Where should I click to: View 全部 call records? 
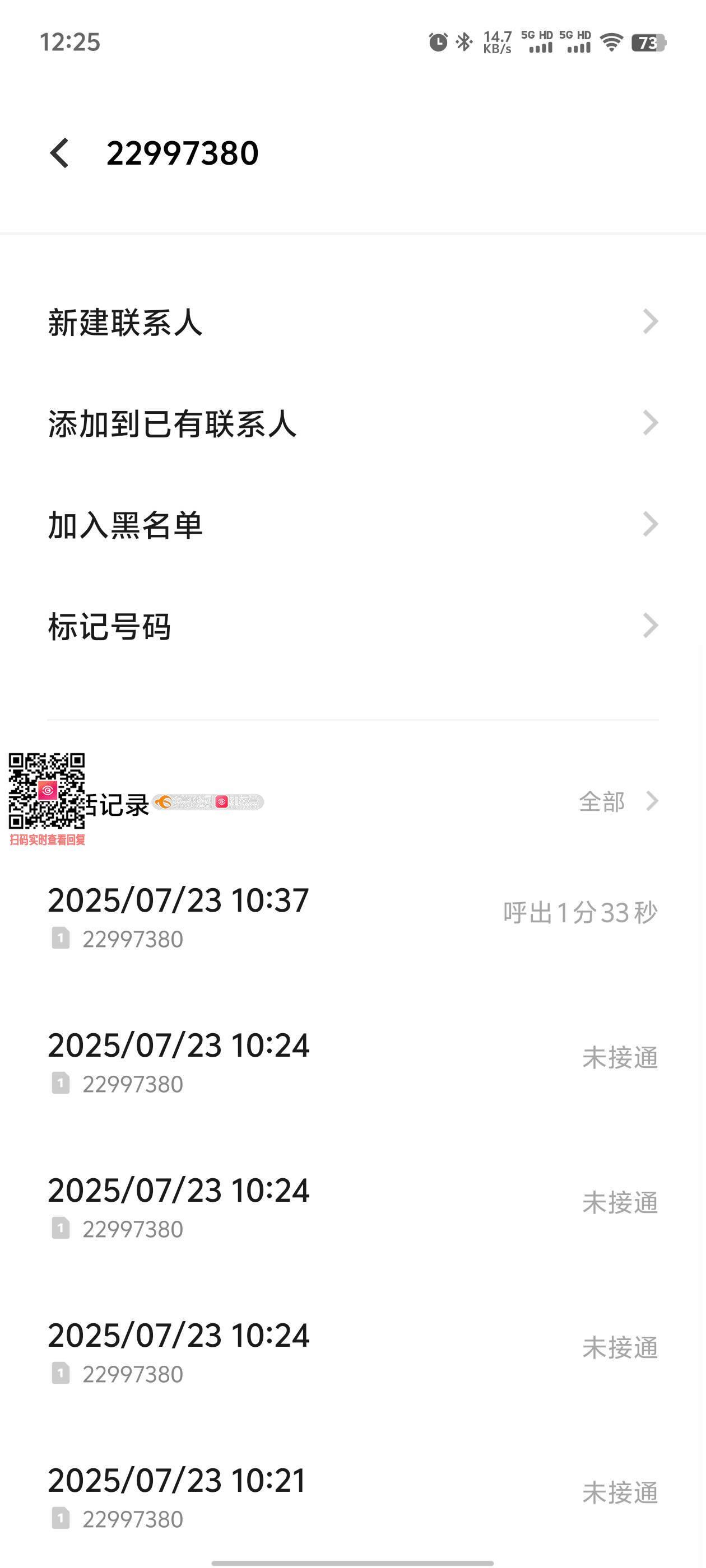click(x=617, y=802)
